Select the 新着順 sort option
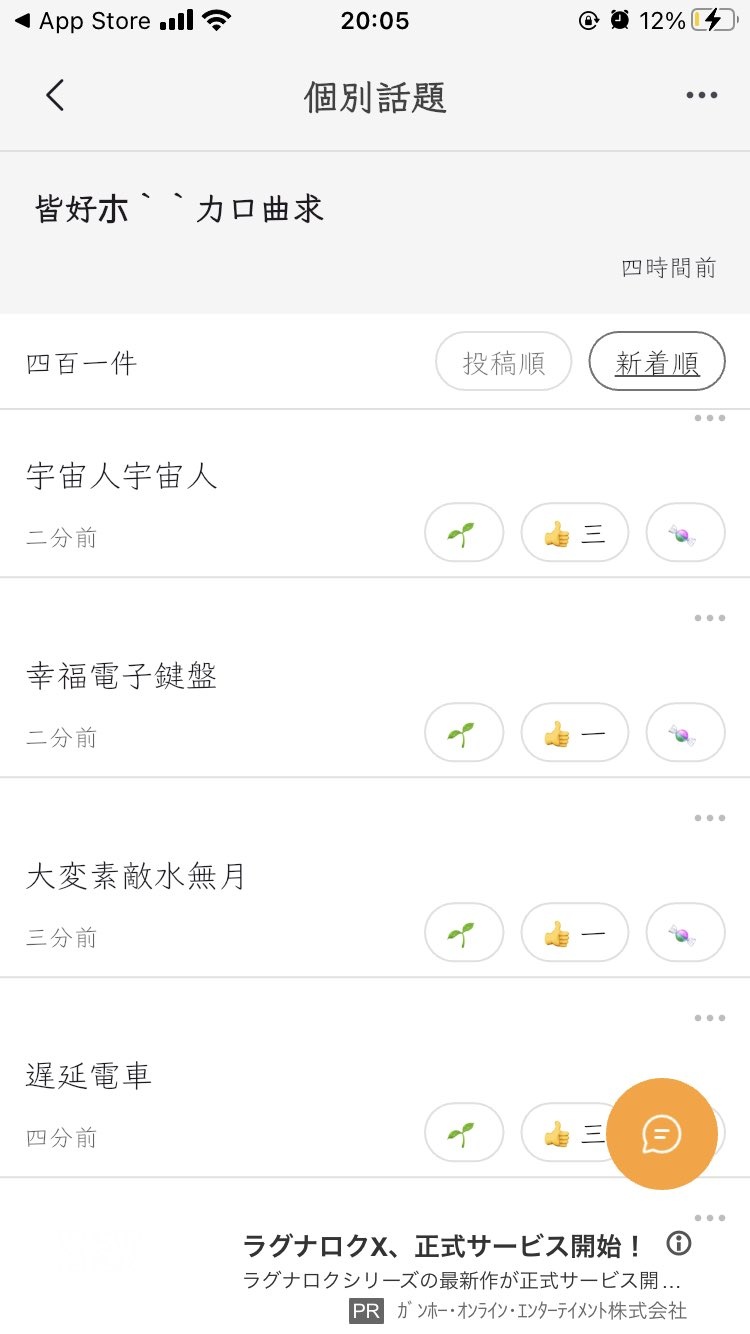The image size is (750, 1334). pos(657,363)
